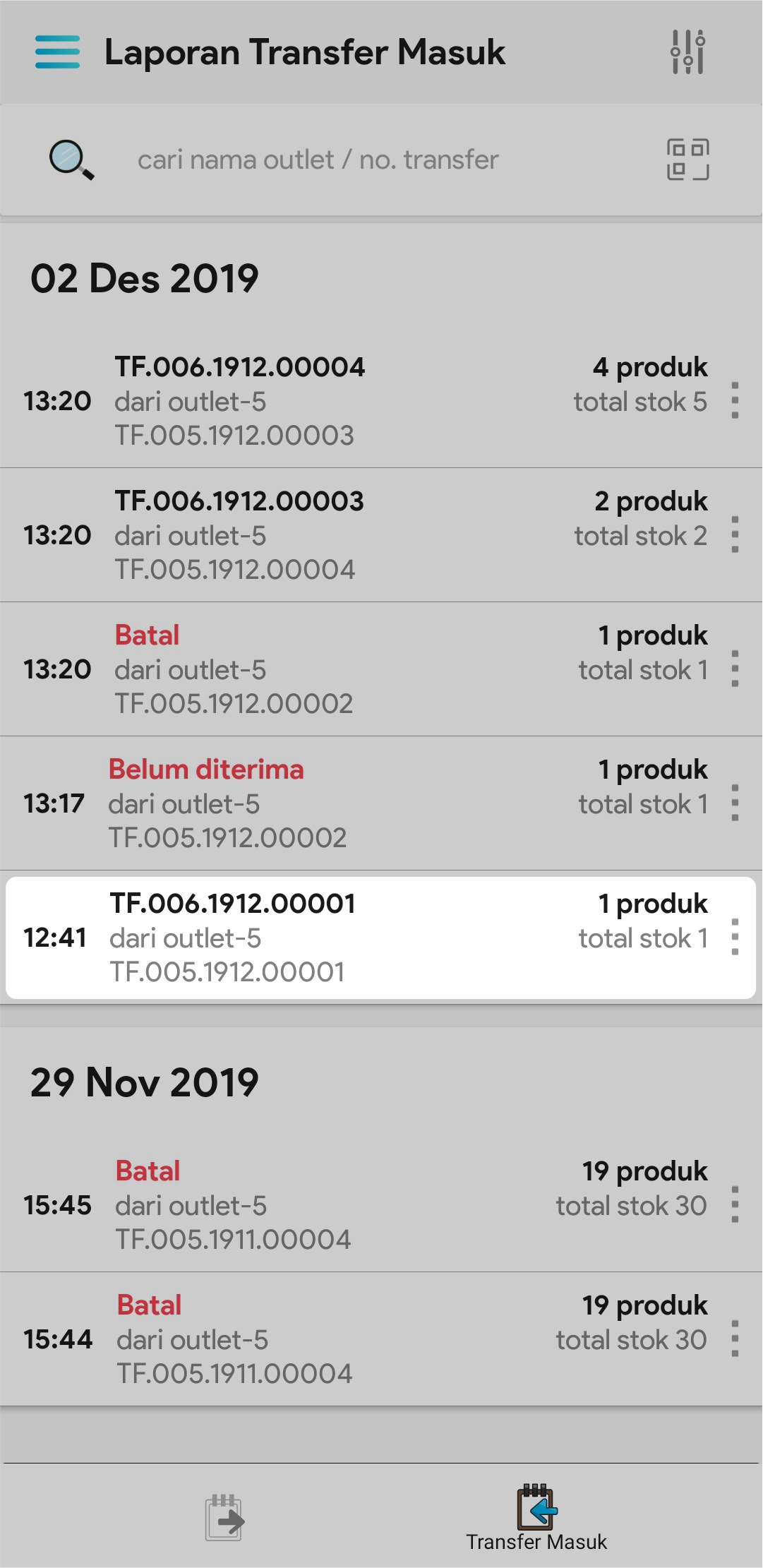Open more options for TF.006.1912.00001

click(735, 938)
